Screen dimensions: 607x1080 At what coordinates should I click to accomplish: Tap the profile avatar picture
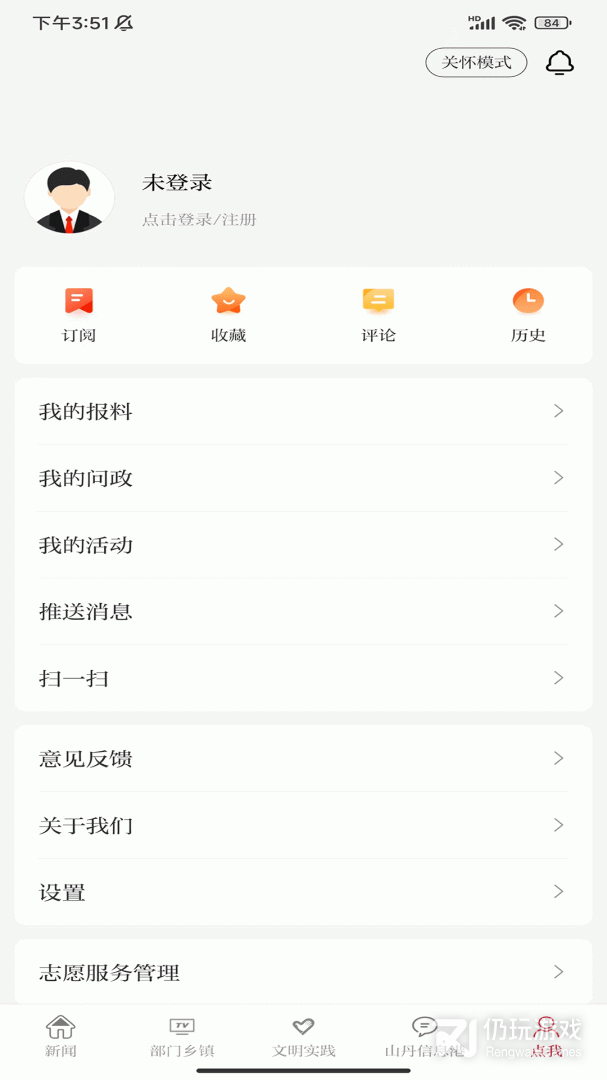tap(69, 199)
